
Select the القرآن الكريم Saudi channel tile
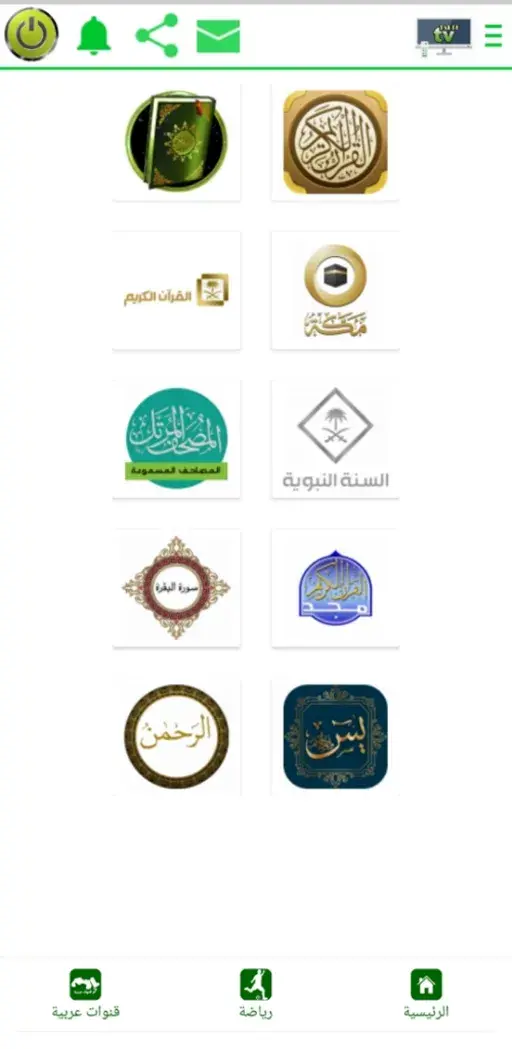tap(177, 290)
